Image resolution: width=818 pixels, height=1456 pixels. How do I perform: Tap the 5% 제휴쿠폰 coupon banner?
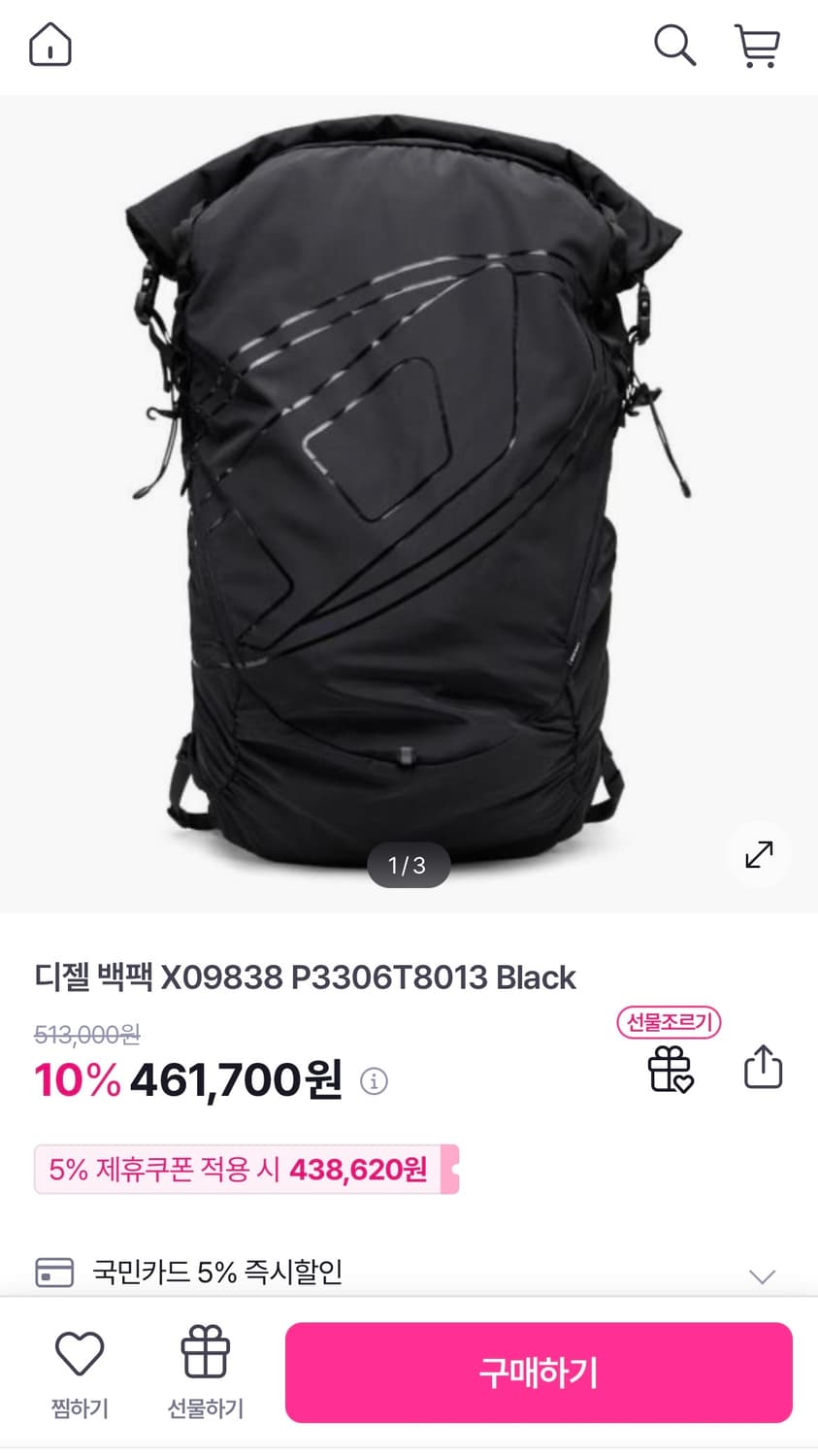pos(245,1171)
